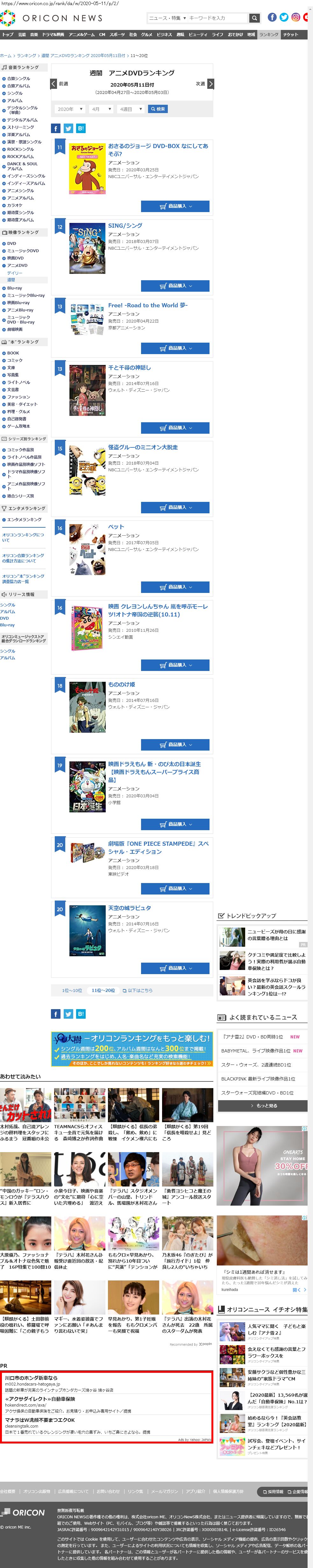
Task: Open 天空の城ラピュタ title link
Action: pos(129,908)
